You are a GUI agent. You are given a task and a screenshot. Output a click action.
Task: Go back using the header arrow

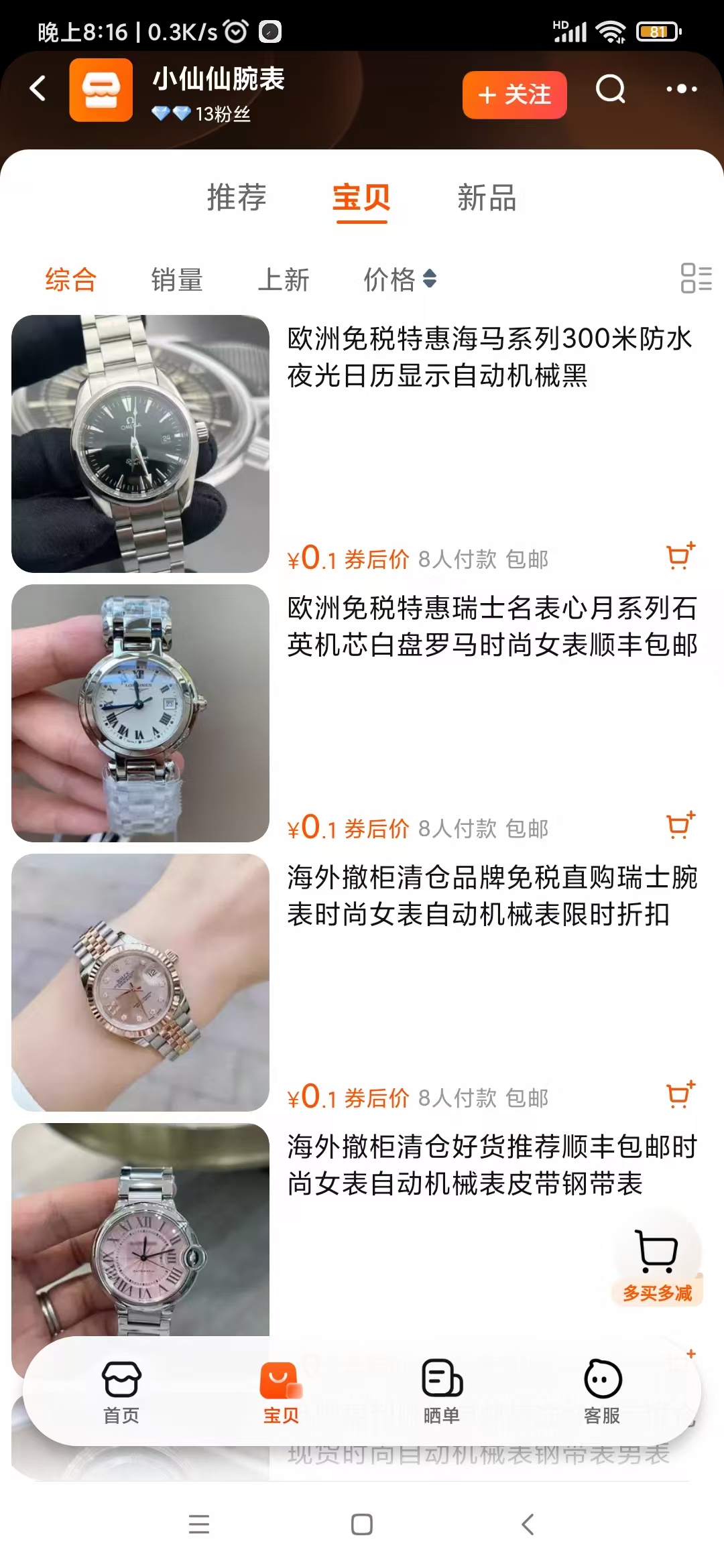[38, 88]
